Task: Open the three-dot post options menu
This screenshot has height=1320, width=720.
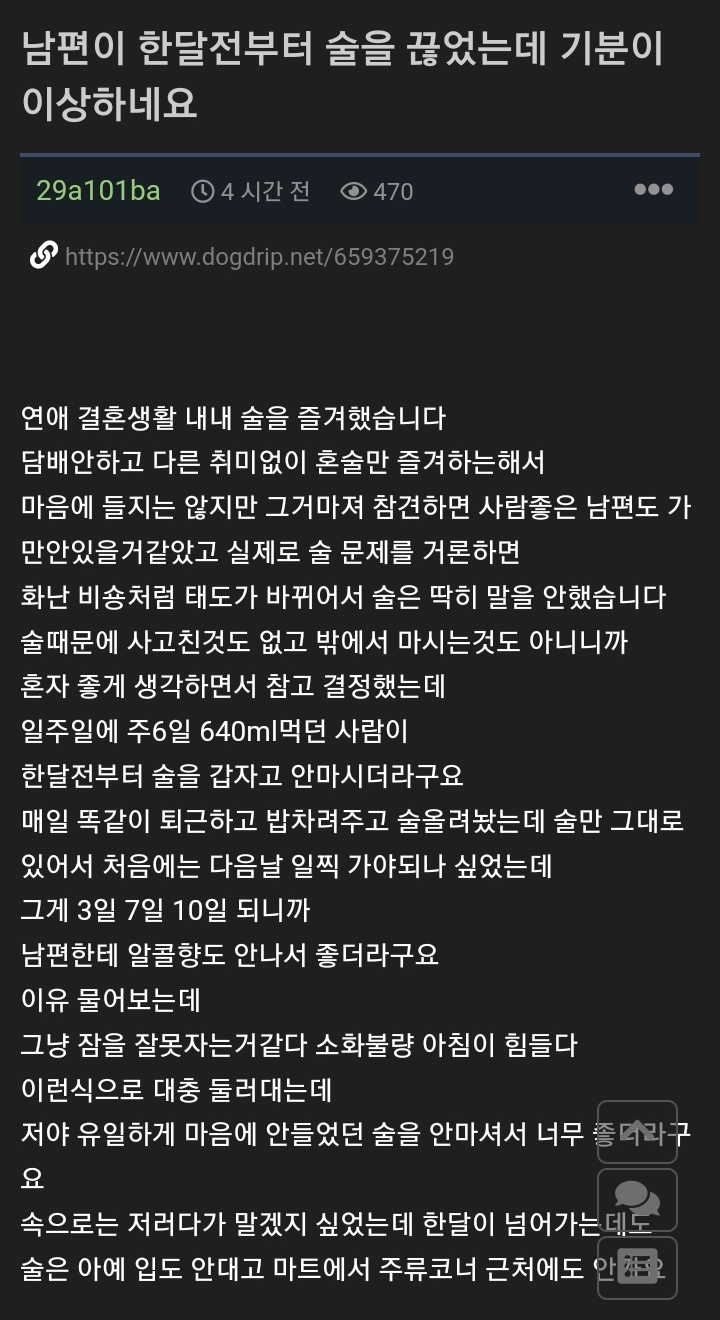Action: [x=653, y=190]
